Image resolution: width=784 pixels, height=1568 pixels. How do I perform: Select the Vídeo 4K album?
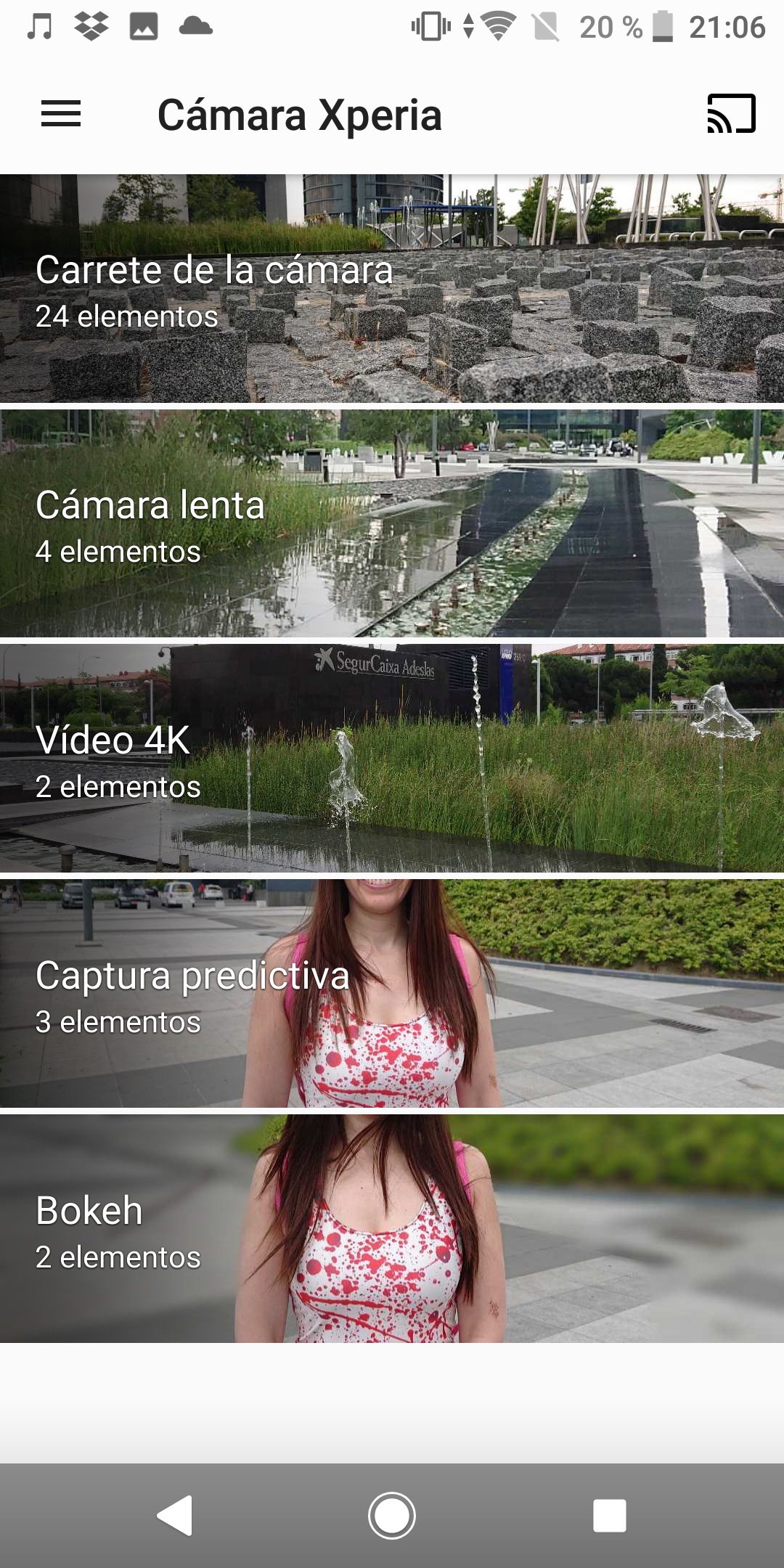pyautogui.click(x=392, y=759)
